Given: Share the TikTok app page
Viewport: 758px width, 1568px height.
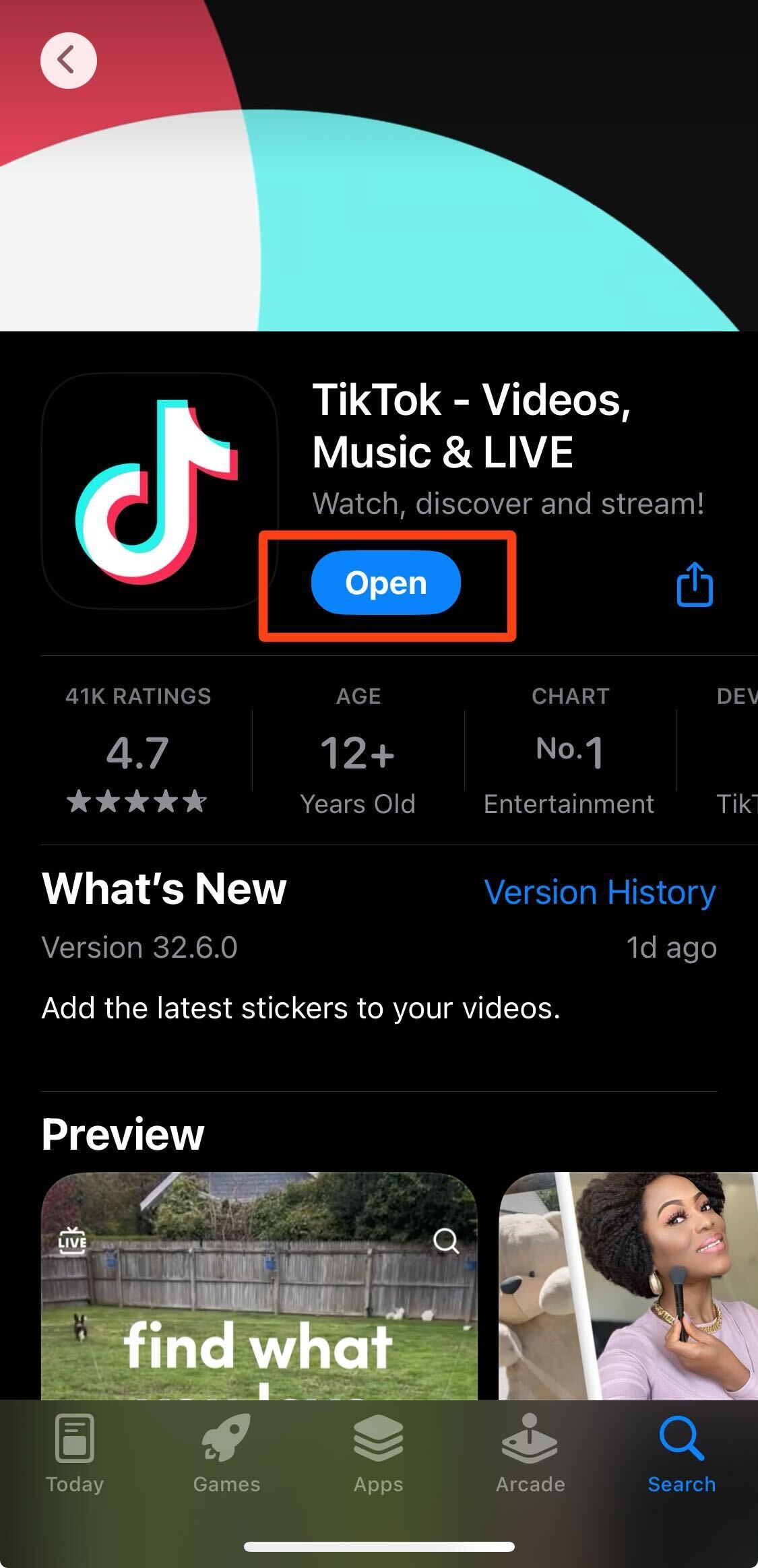Looking at the screenshot, I should click(x=694, y=585).
